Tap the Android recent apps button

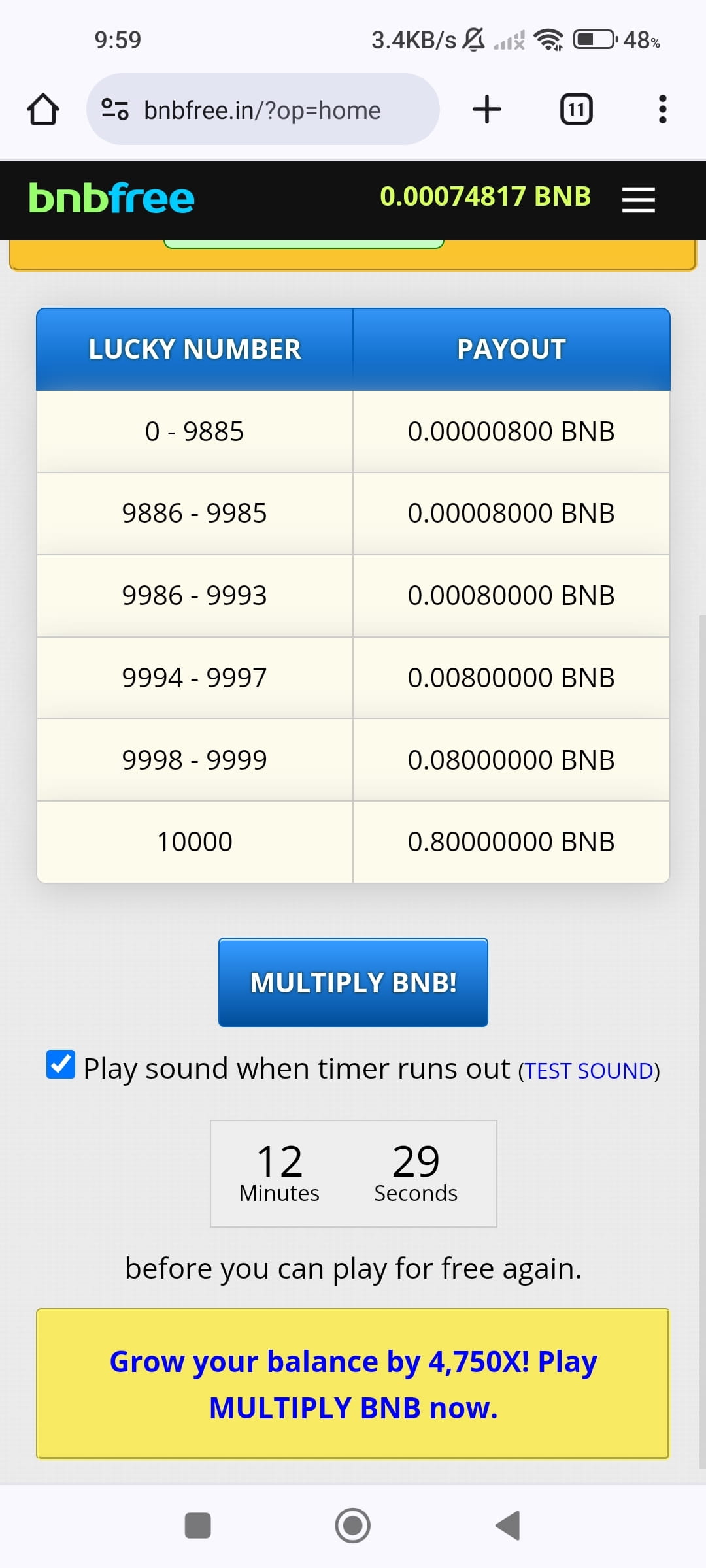tap(199, 1526)
